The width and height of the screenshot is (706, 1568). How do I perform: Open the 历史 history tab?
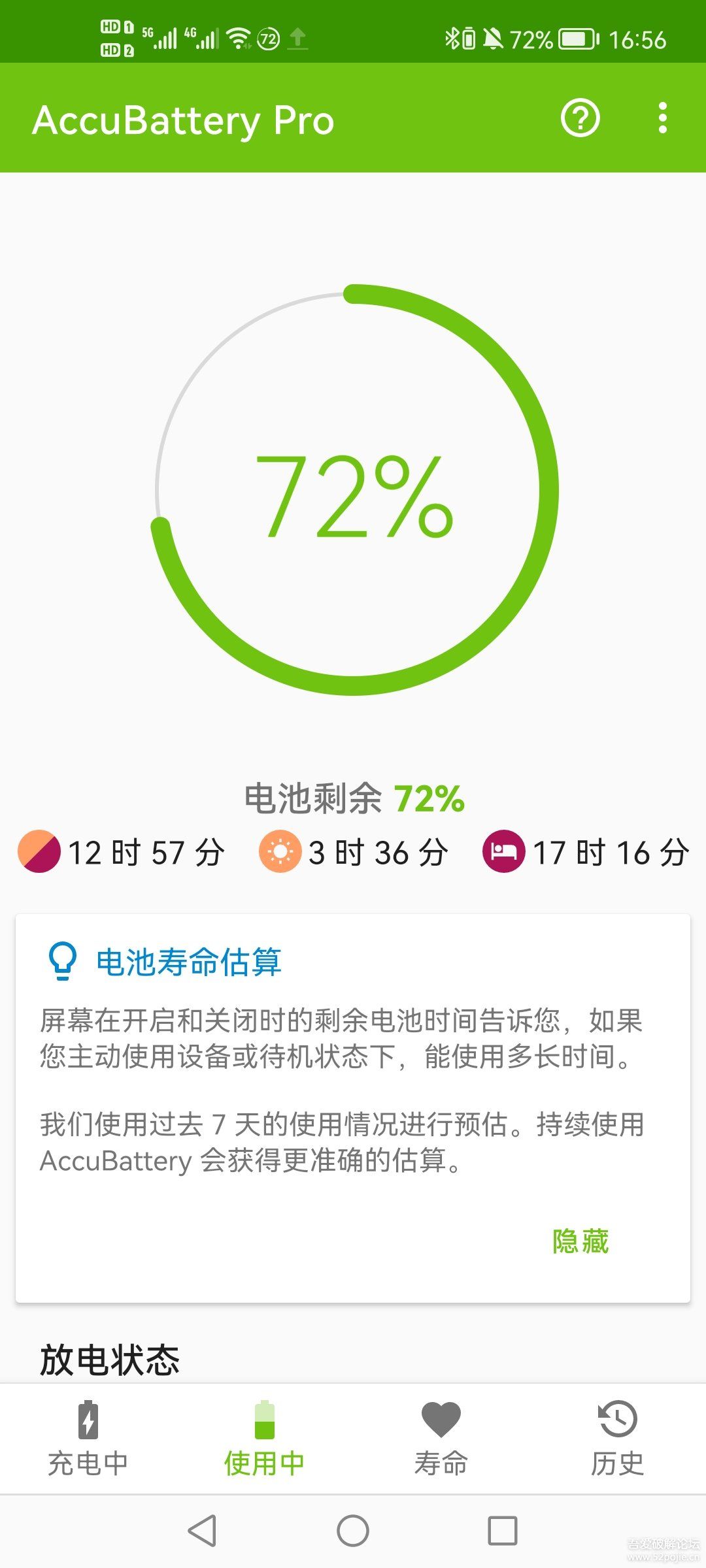click(x=618, y=1439)
